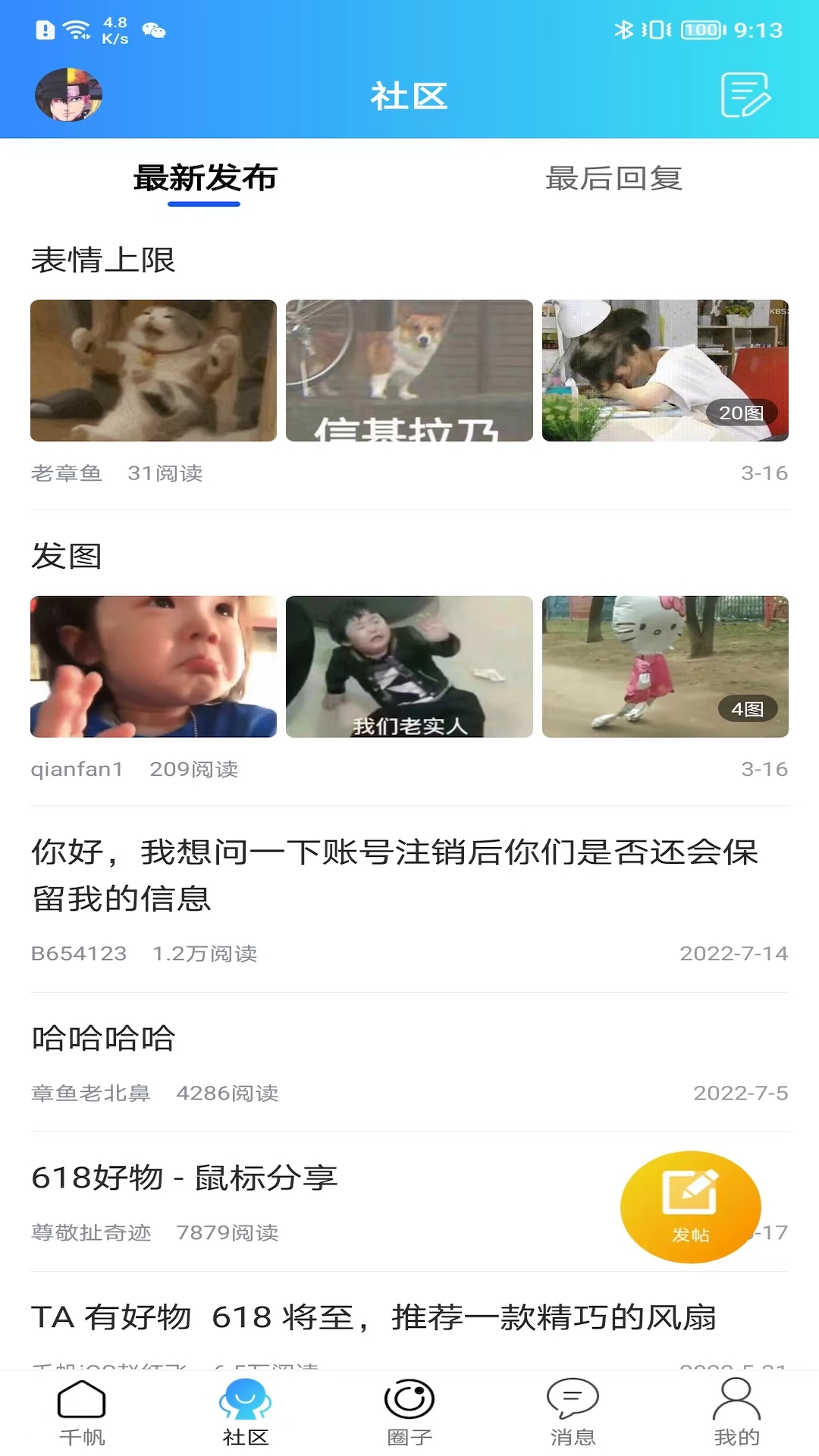819x1456 pixels.
Task: Open the corgi image thumbnail
Action: point(409,370)
